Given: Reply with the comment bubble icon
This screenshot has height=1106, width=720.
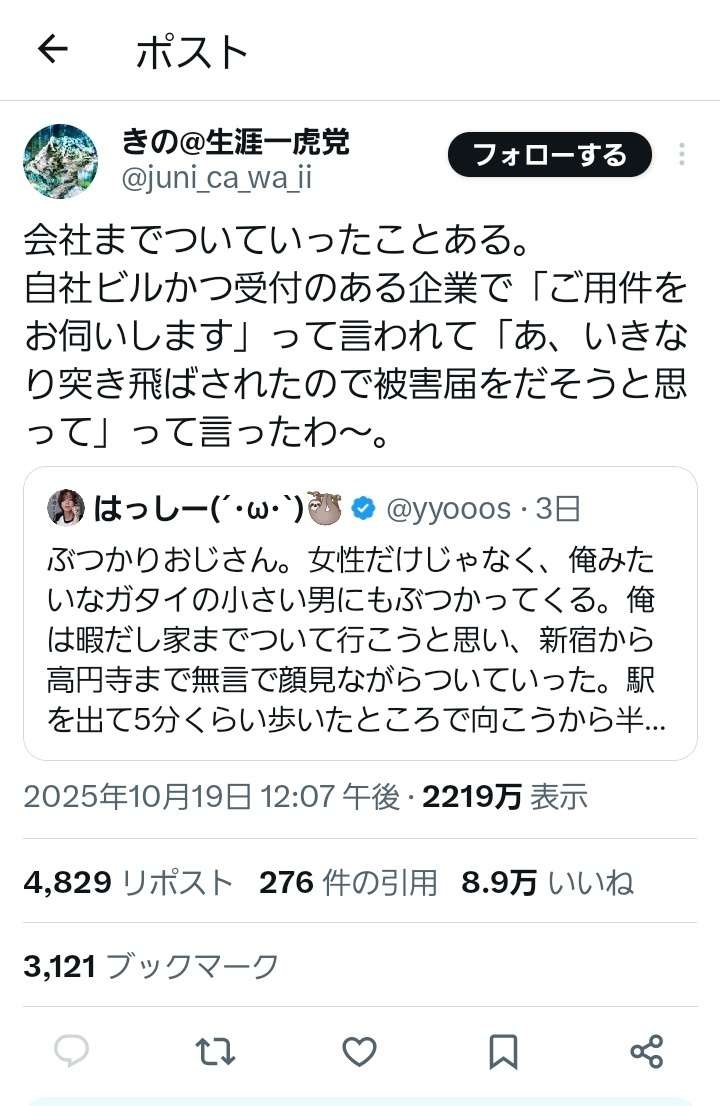Looking at the screenshot, I should click(71, 1050).
